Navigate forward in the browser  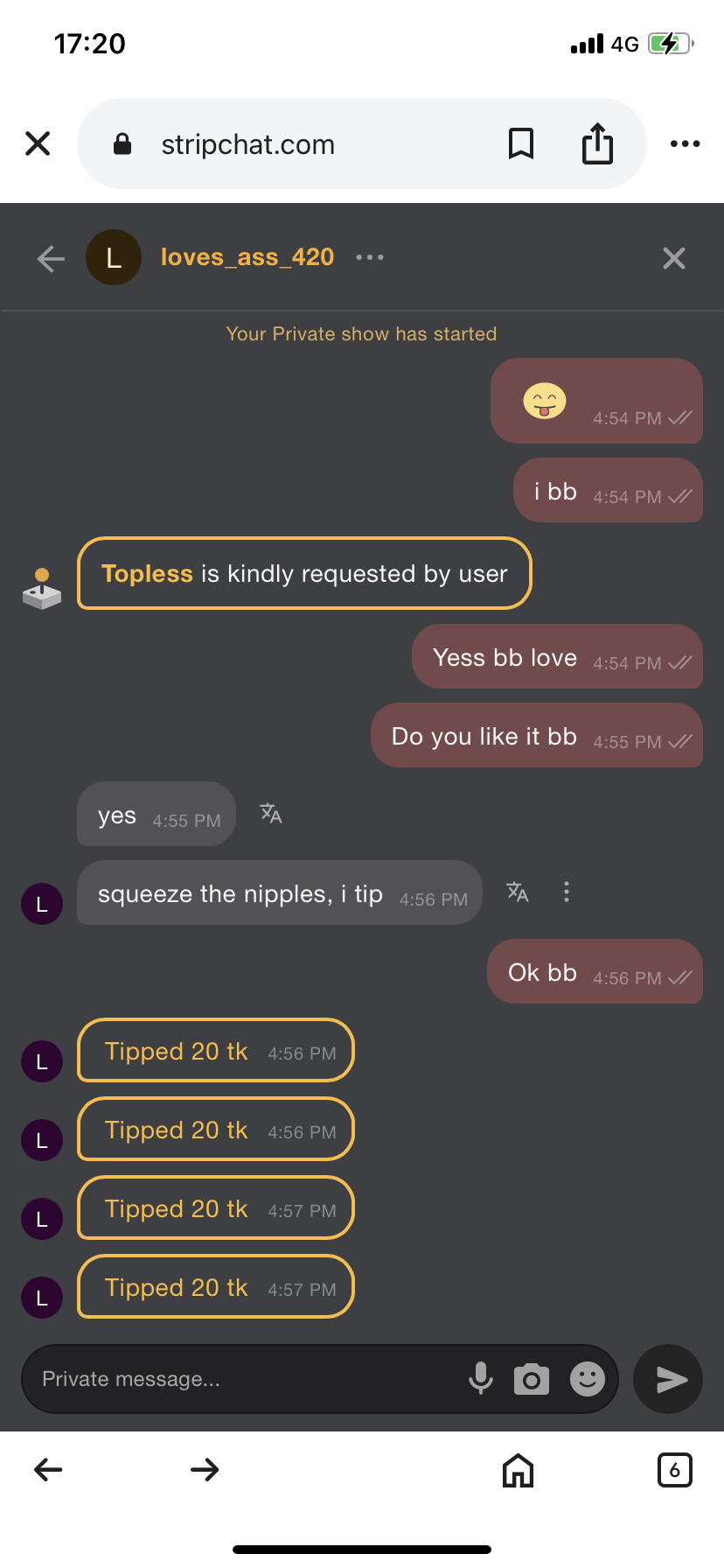tap(205, 1470)
